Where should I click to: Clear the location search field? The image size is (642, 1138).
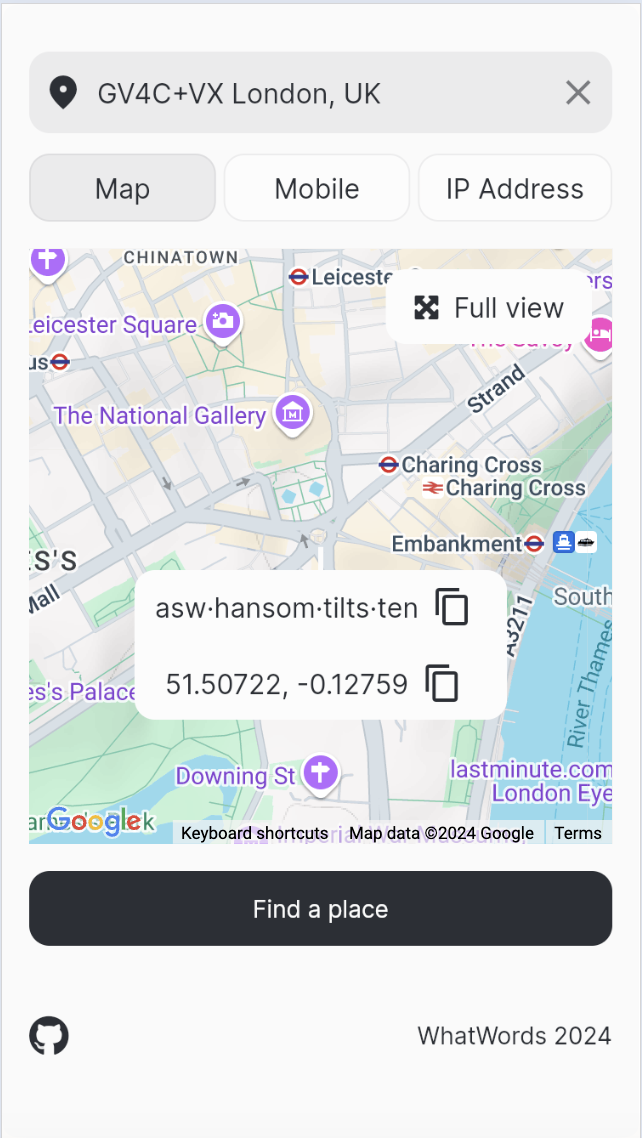point(578,93)
